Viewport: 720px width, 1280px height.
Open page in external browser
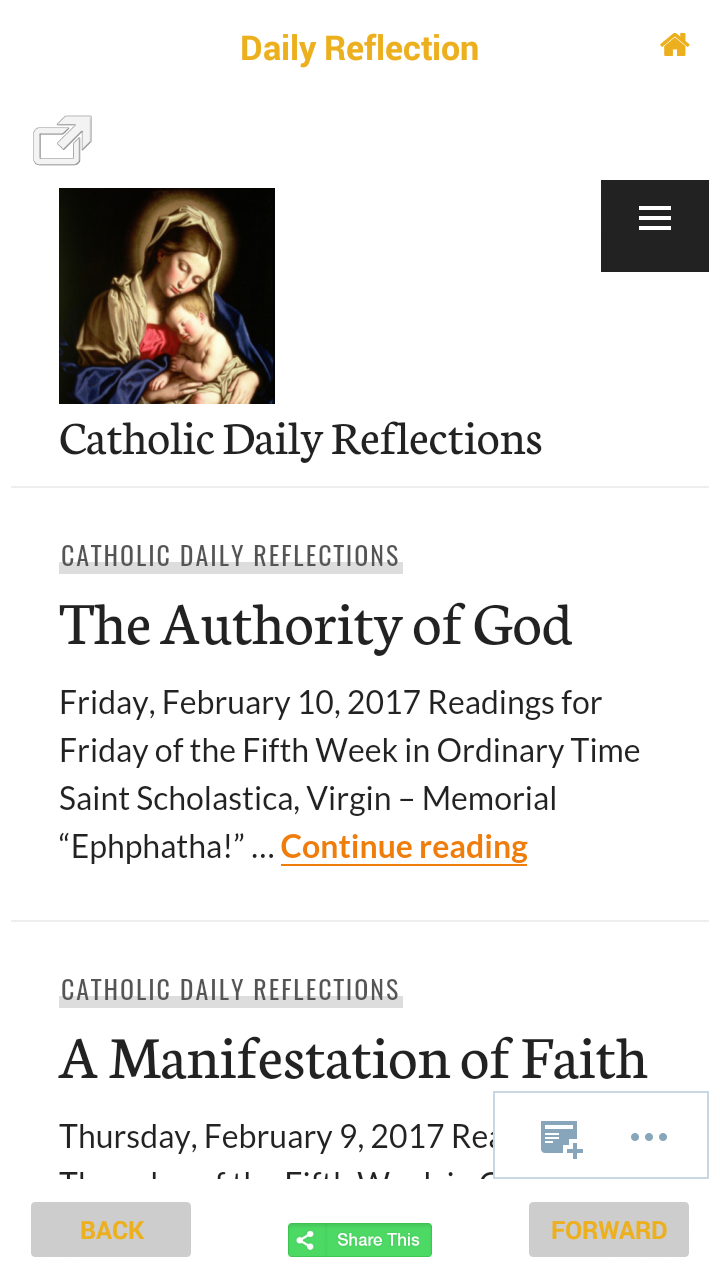62,140
